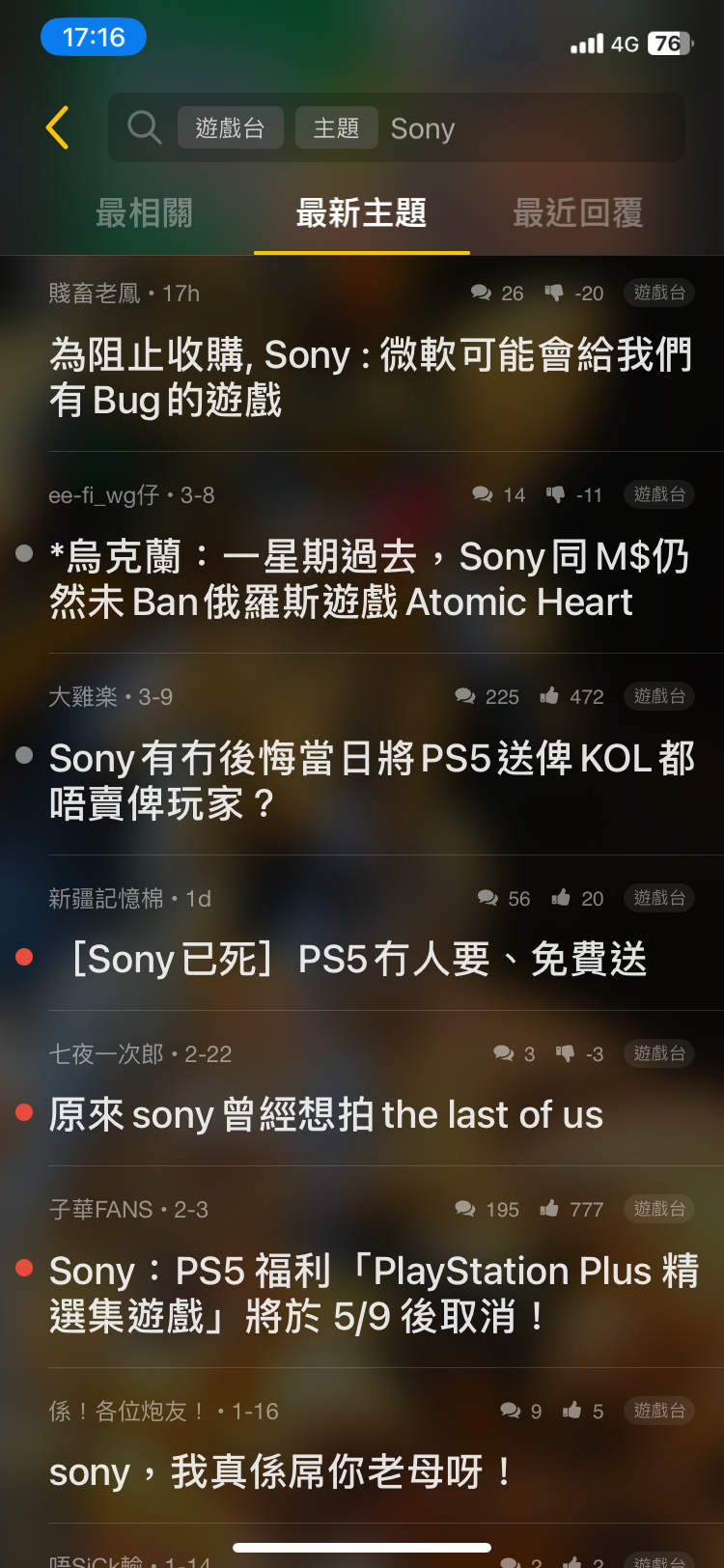The width and height of the screenshot is (724, 1568).
Task: Open the 主題 search scope selector
Action: [337, 127]
